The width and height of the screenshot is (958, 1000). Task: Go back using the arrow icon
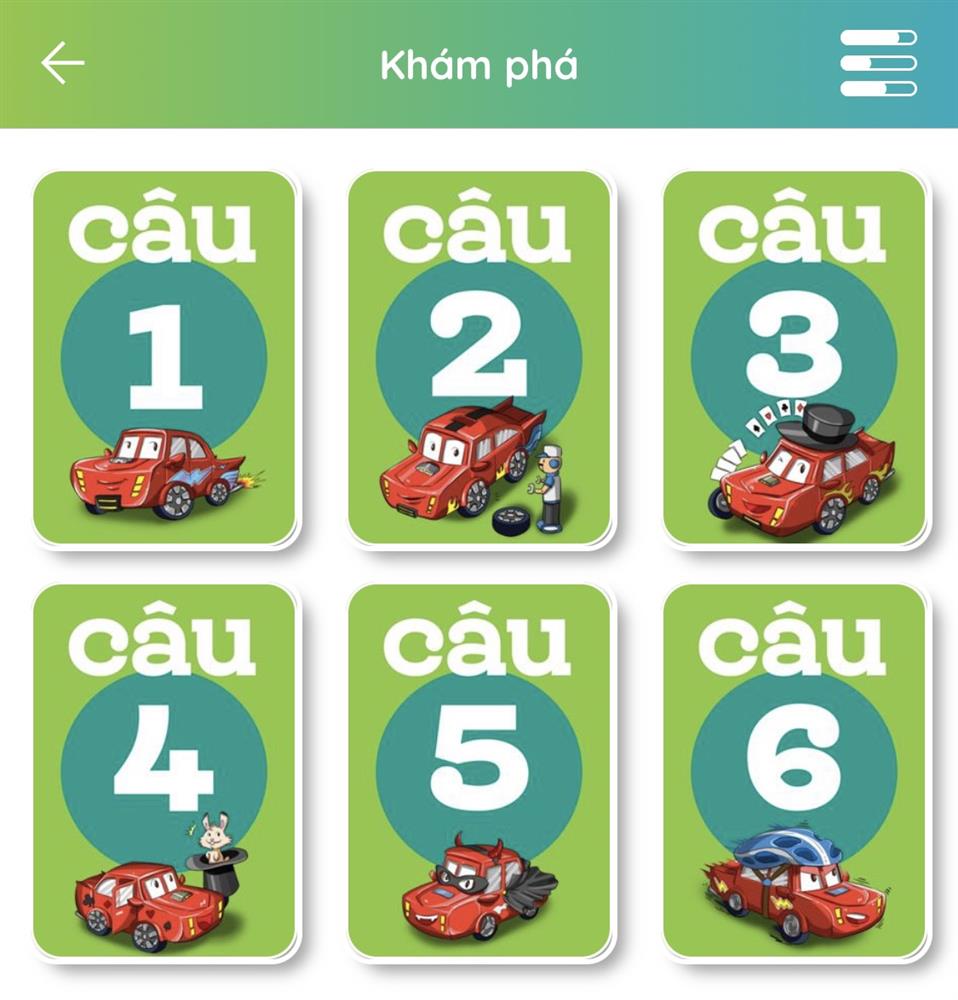[x=63, y=64]
